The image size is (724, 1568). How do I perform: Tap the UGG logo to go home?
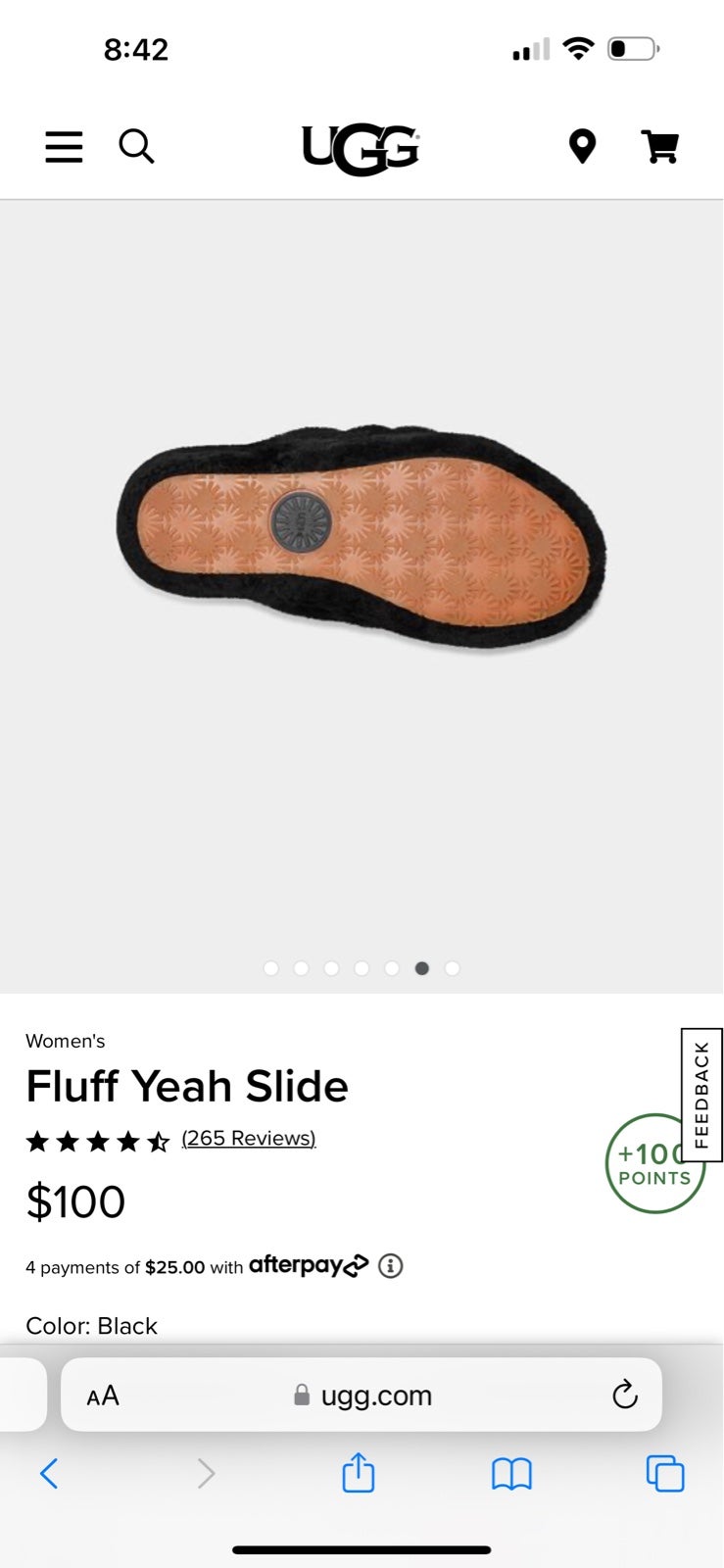click(x=361, y=150)
